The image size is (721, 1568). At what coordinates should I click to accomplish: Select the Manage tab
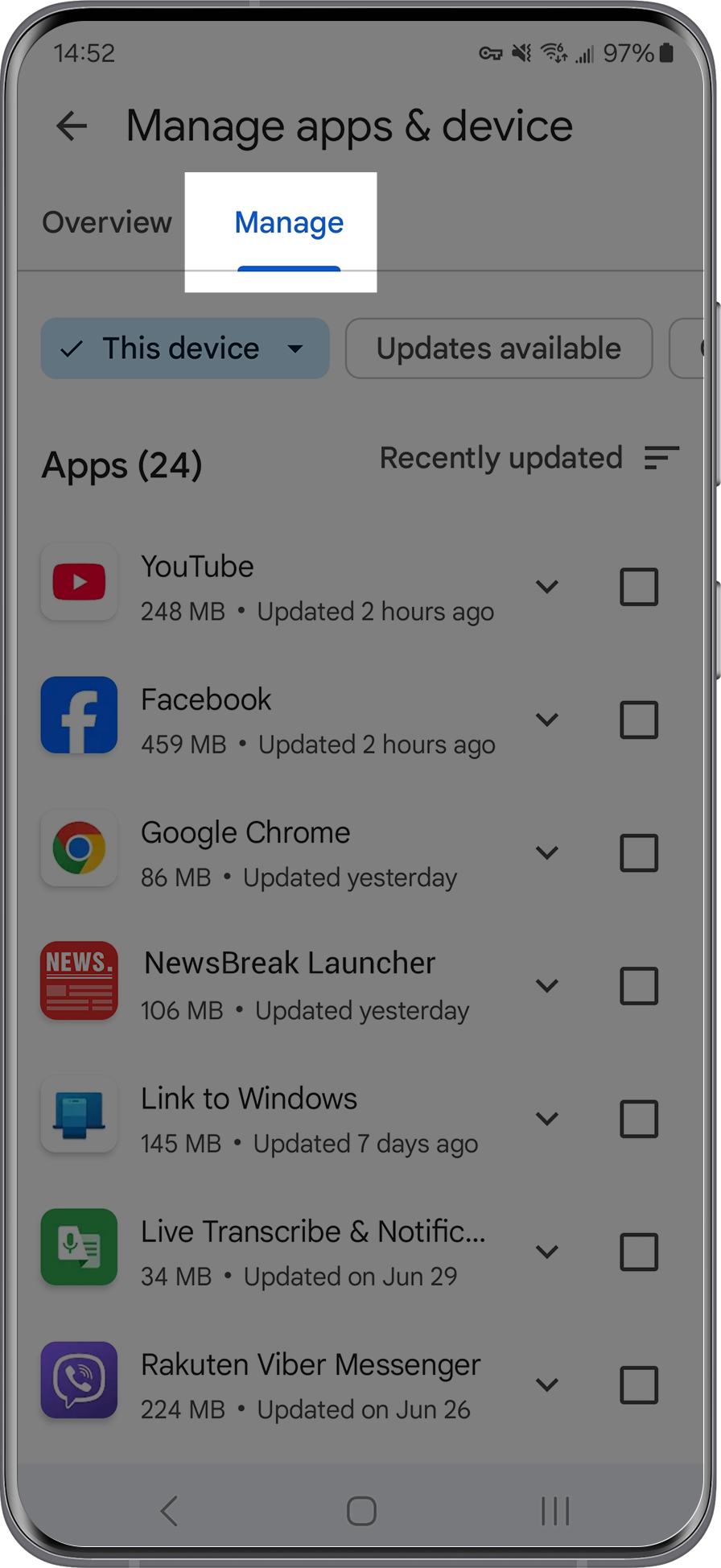click(289, 223)
